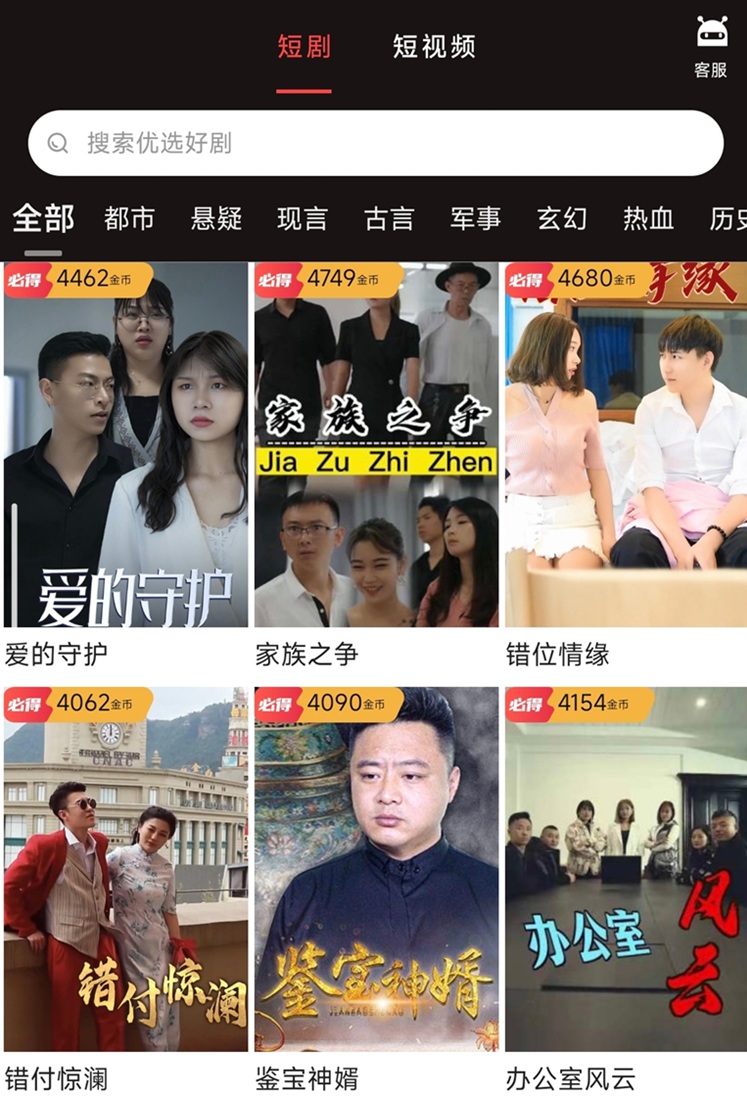Screen dimensions: 747x1114
Task: Tap the 搜索优选好剧 search box
Action: point(375,143)
